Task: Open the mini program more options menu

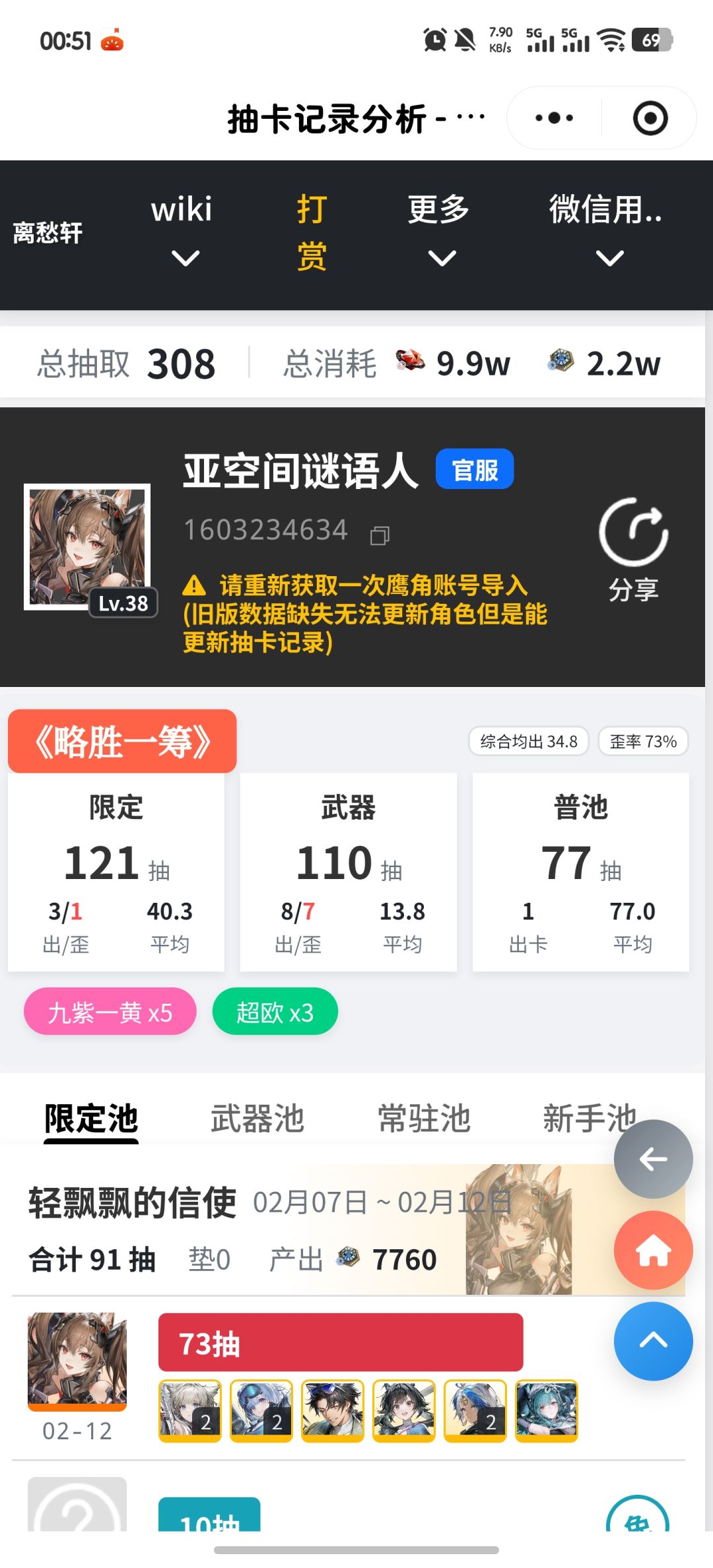Action: pyautogui.click(x=554, y=119)
